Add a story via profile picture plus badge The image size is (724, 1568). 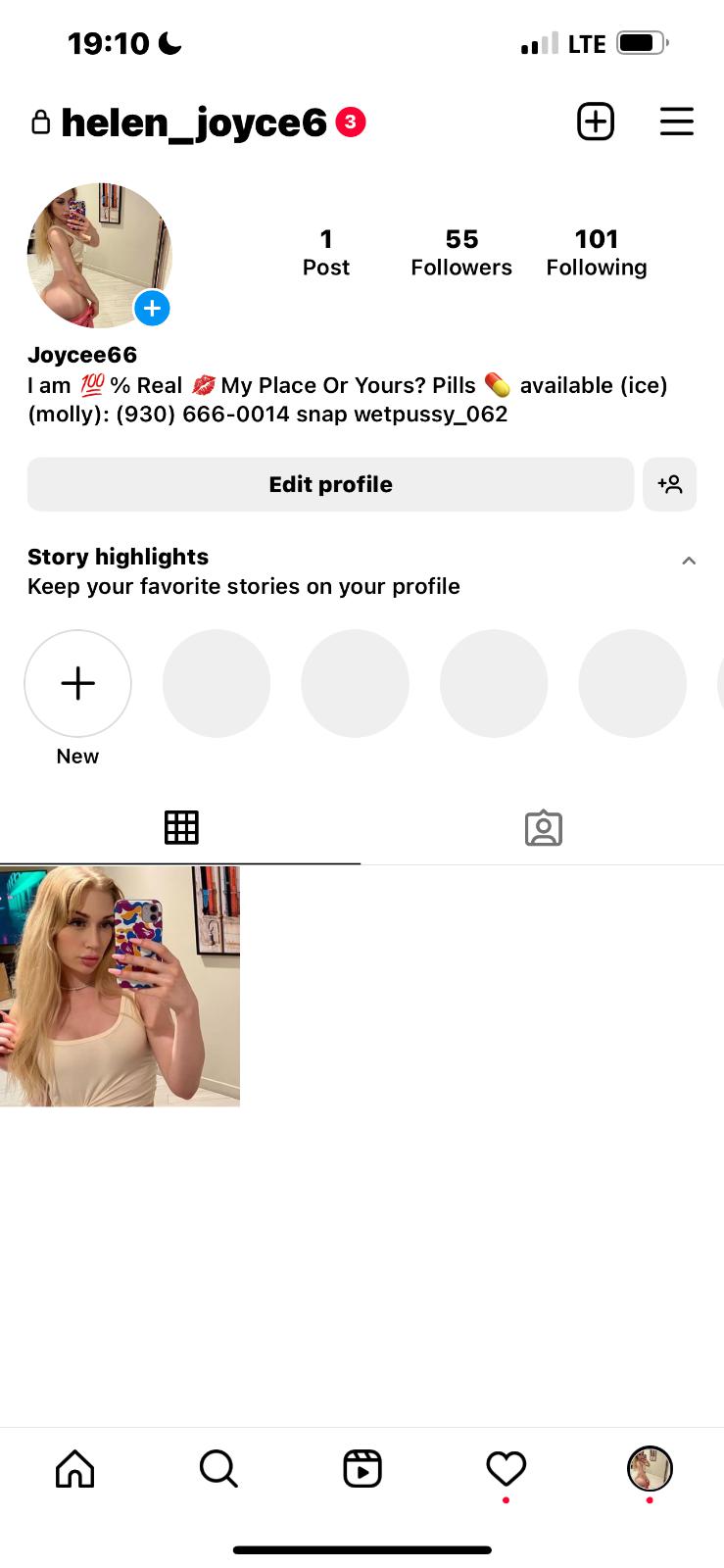[152, 309]
